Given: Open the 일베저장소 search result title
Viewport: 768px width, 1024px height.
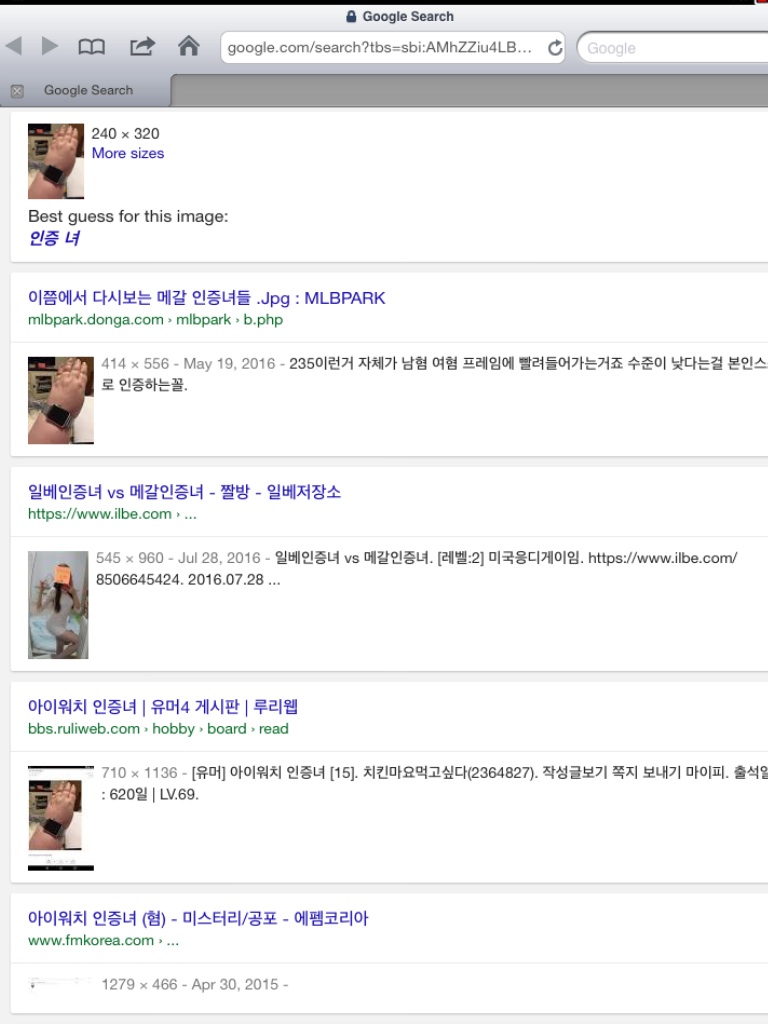Looking at the screenshot, I should [x=184, y=492].
